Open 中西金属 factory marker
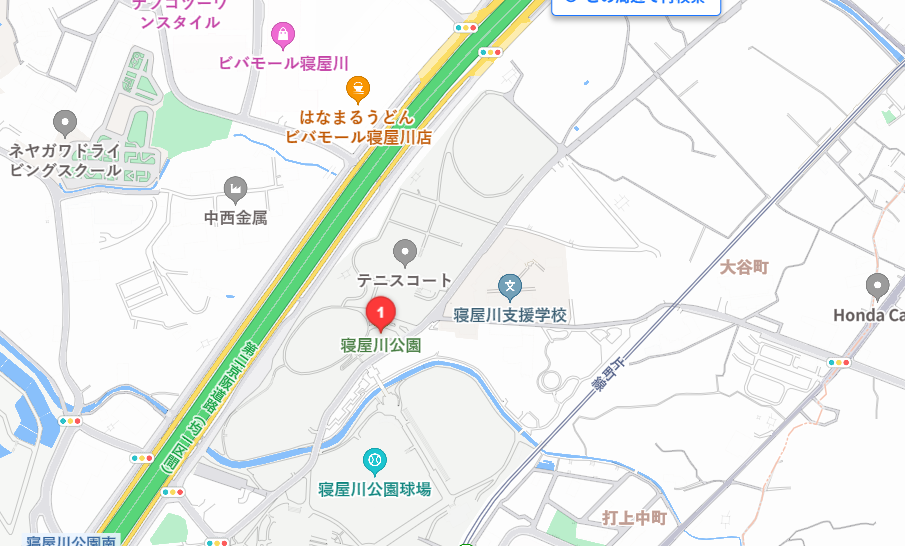The image size is (905, 546). 236,187
